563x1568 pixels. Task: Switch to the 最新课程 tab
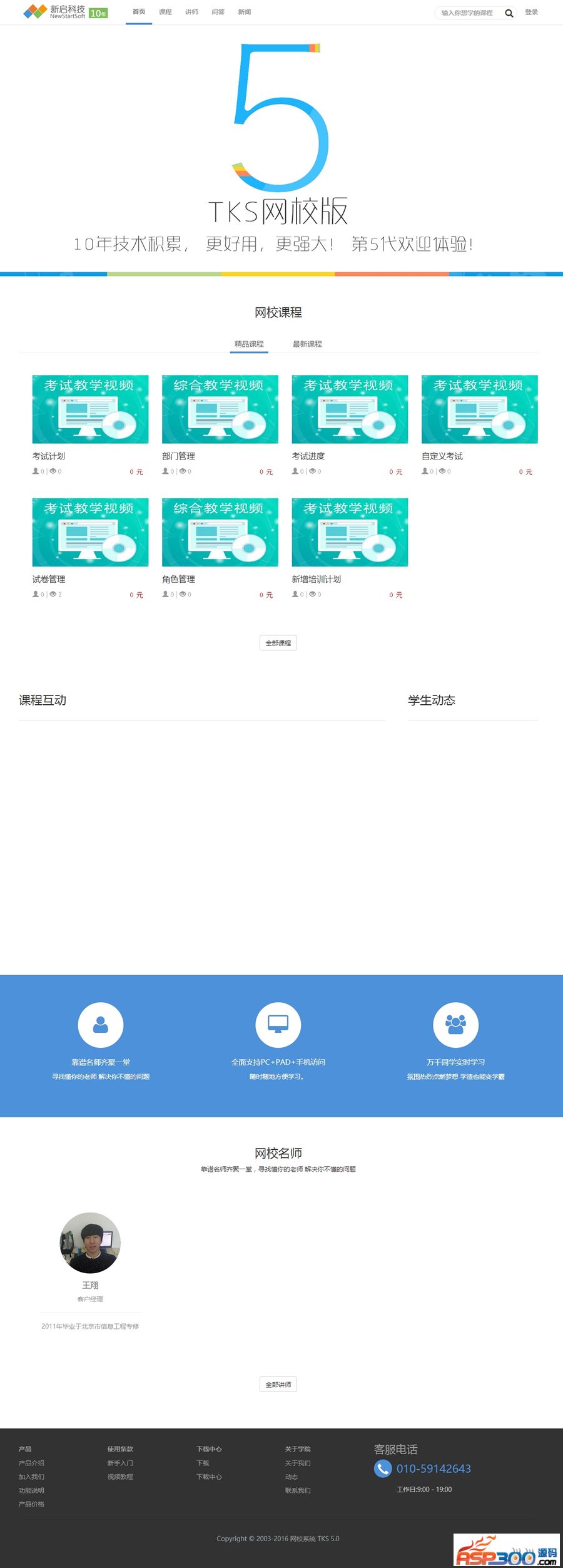click(x=307, y=344)
